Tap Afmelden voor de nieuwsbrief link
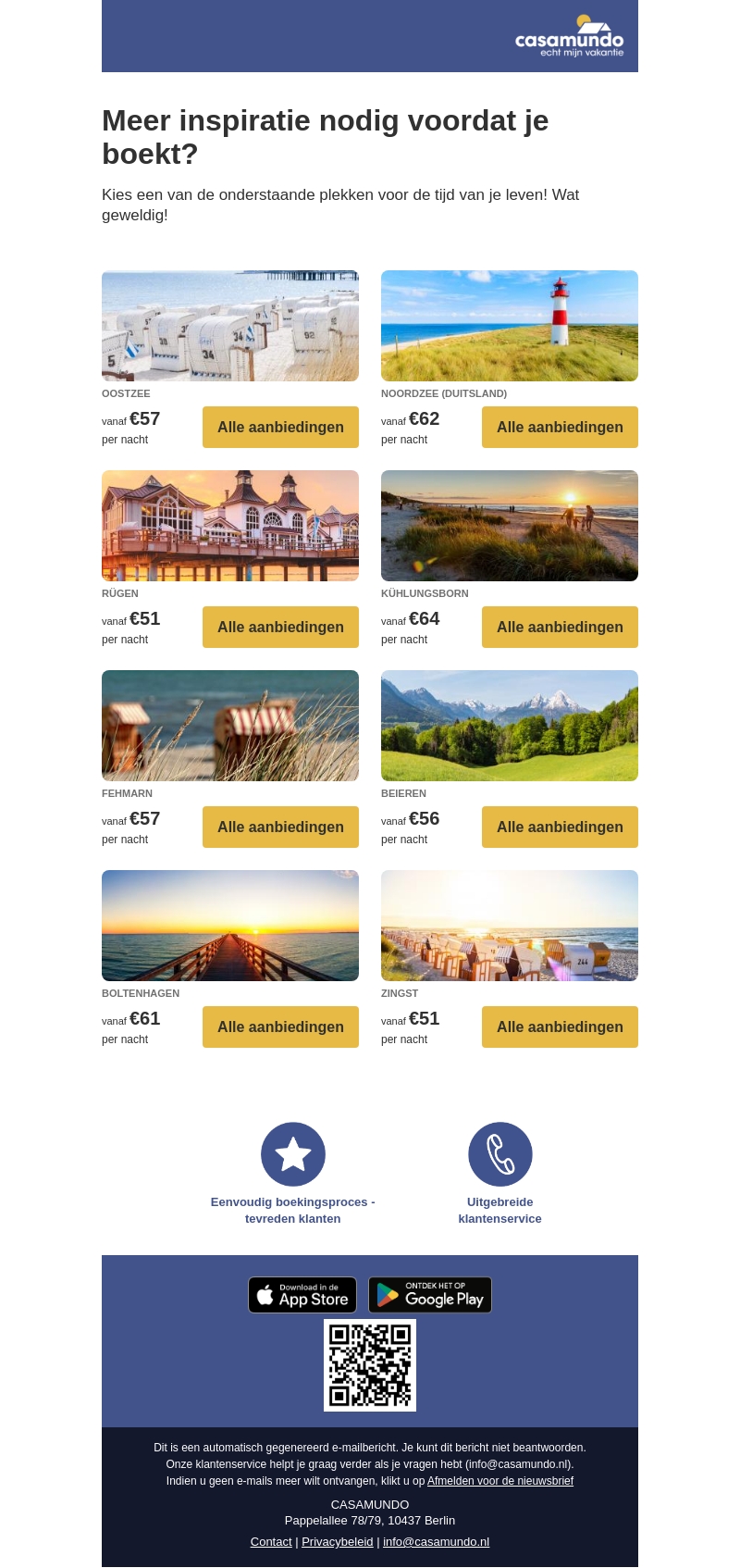The image size is (740, 1568). coord(500,1481)
